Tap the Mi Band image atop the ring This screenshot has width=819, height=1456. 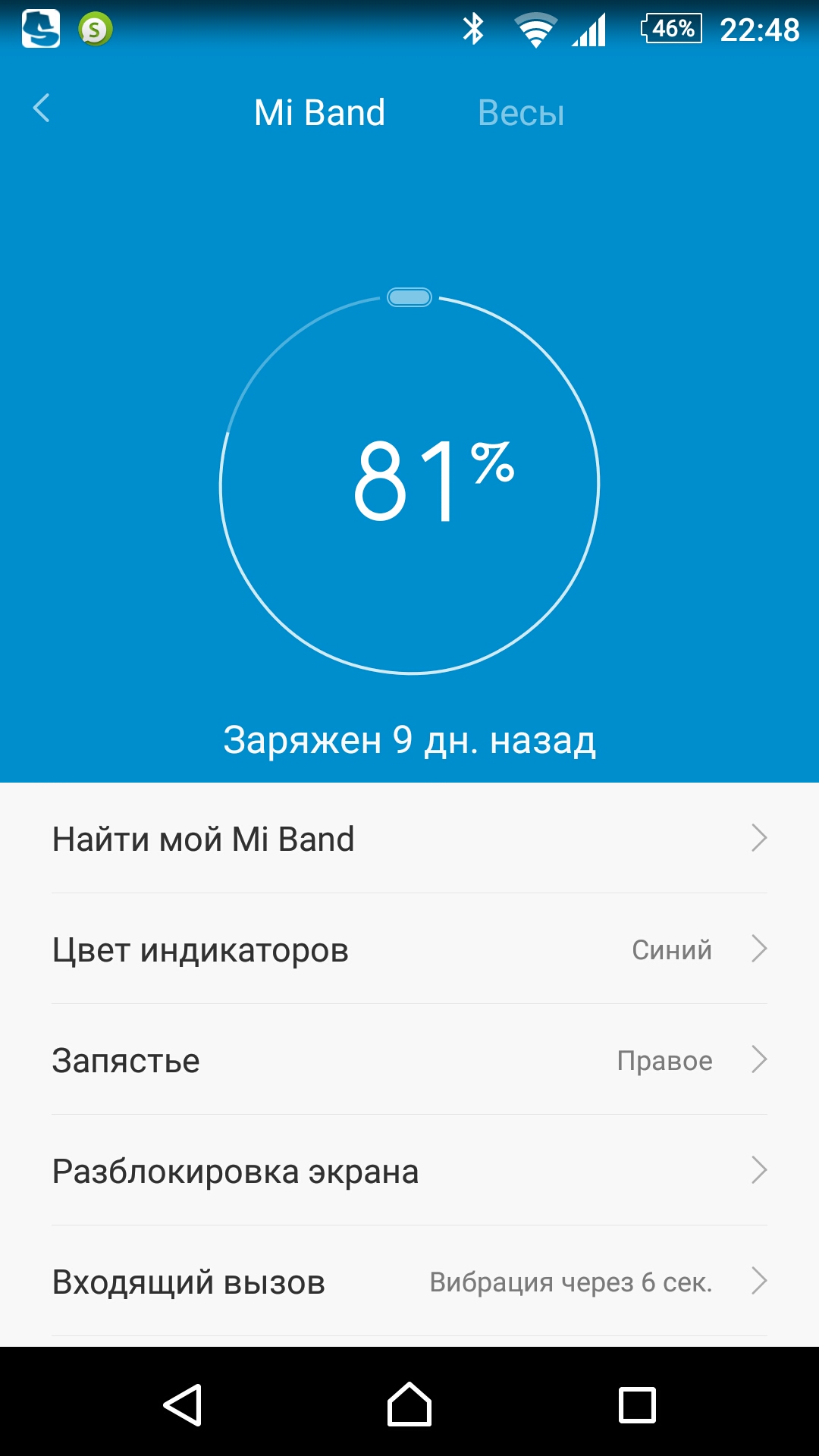[409, 298]
